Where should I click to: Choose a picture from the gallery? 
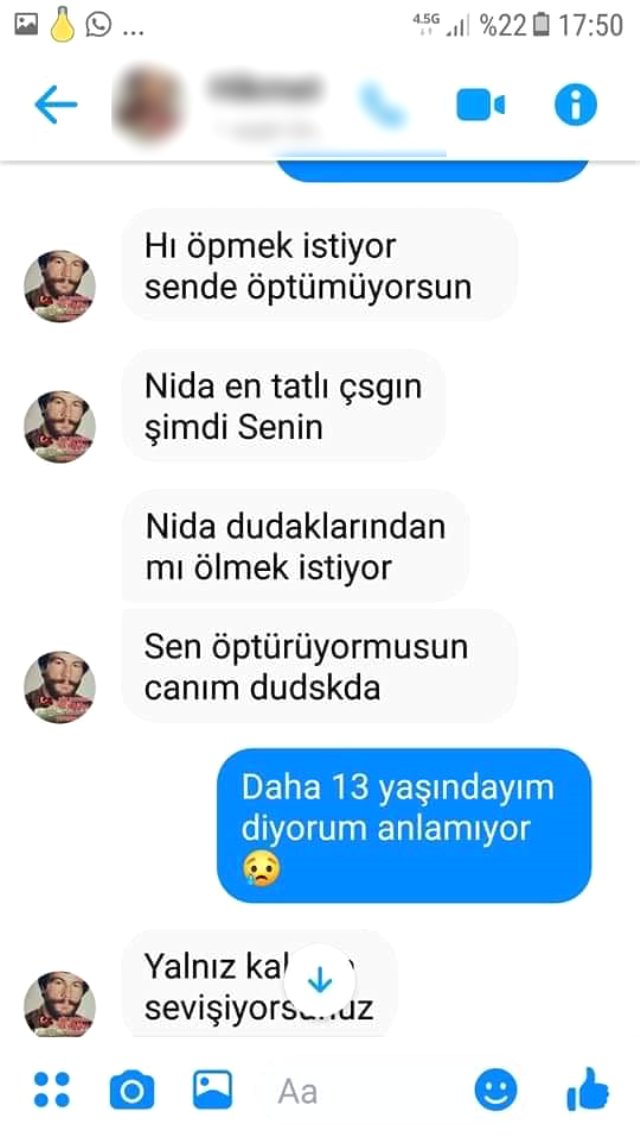(x=212, y=1089)
